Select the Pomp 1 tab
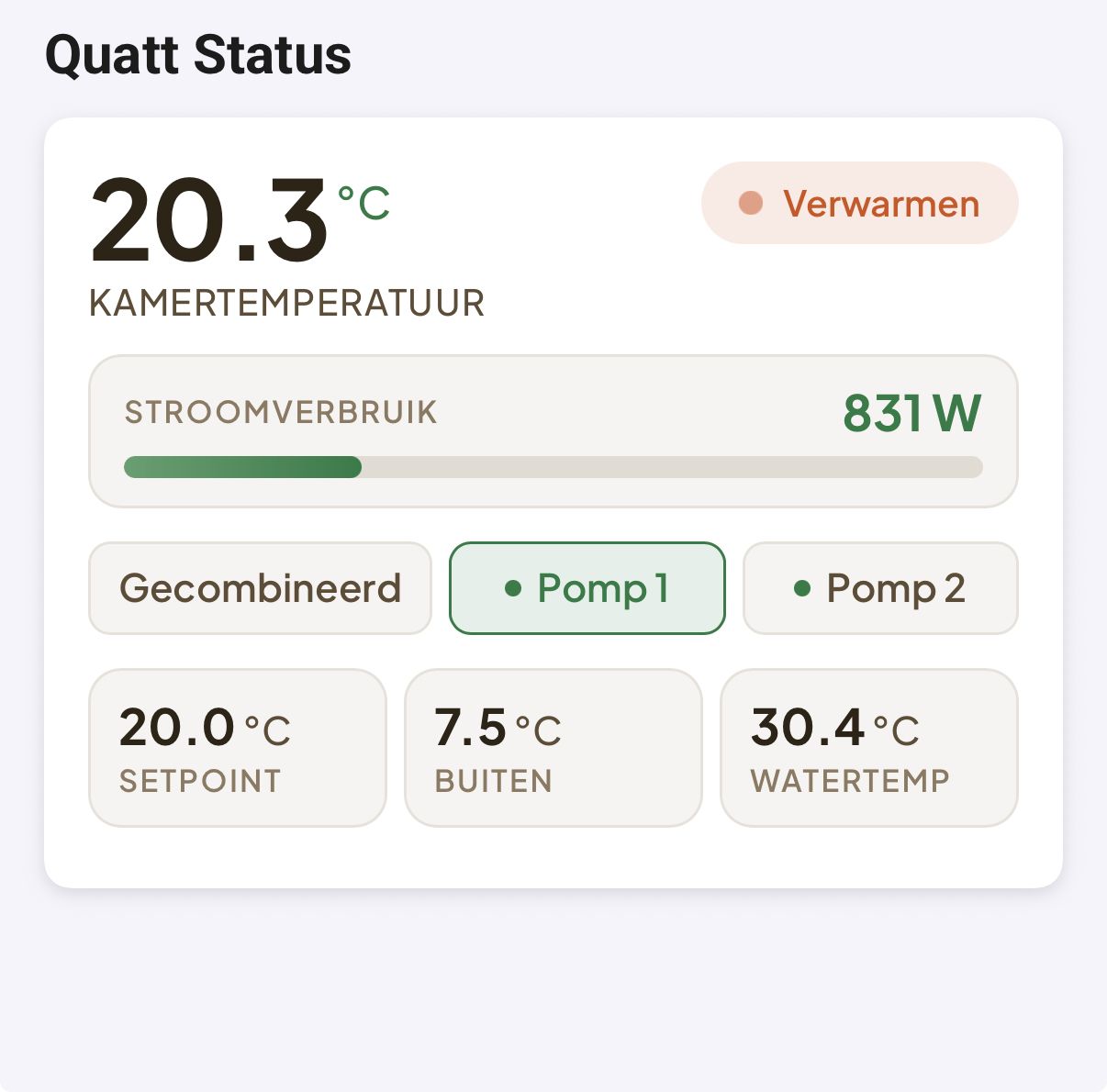Screen dimensions: 1107x1092 (587, 588)
